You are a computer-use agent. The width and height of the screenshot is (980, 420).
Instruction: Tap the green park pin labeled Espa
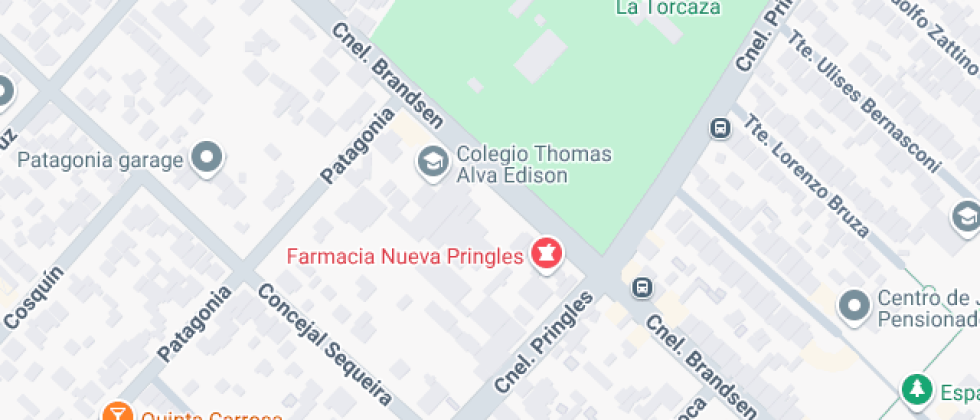point(917,389)
